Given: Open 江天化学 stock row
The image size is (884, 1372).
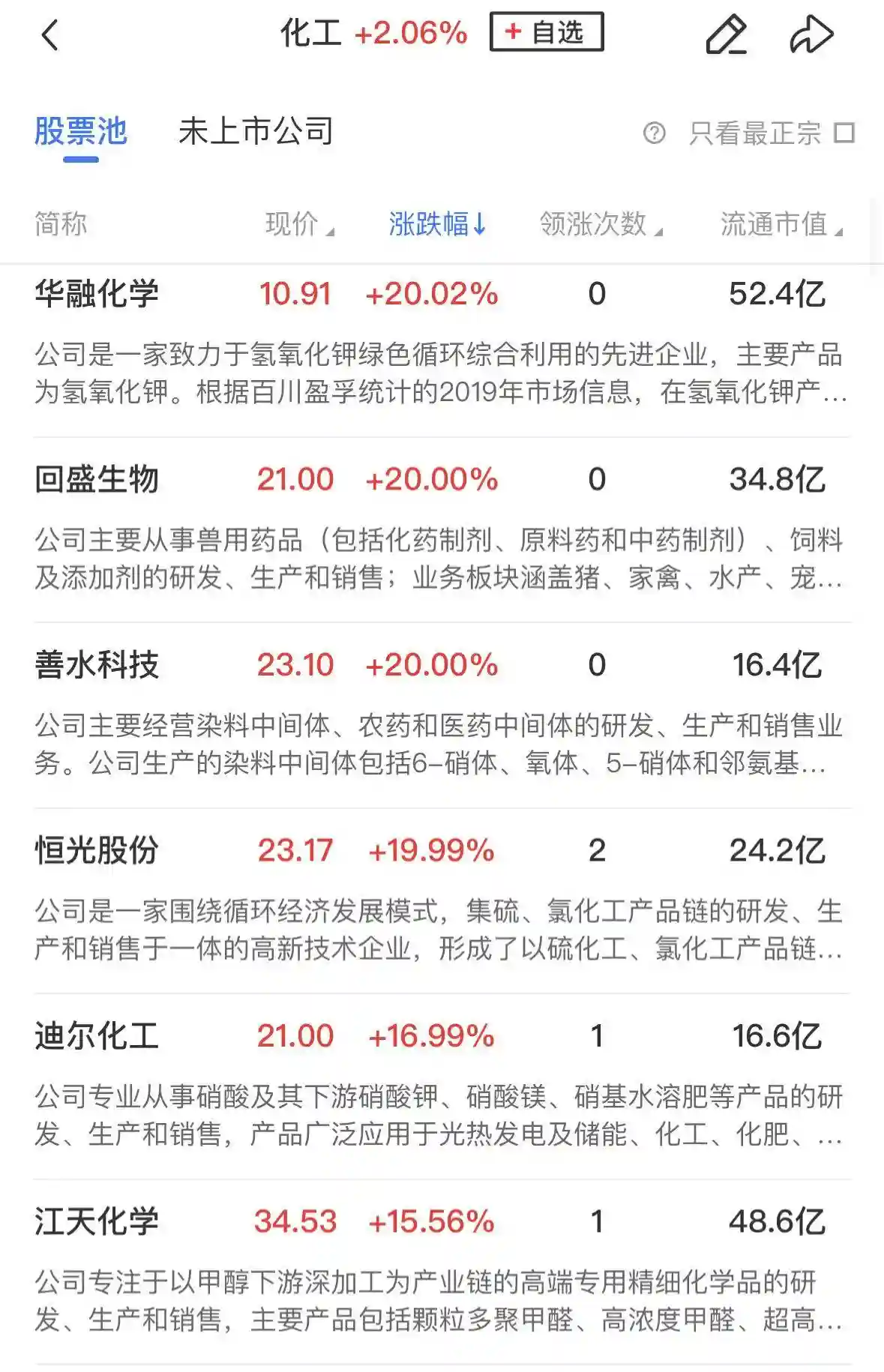Looking at the screenshot, I should click(97, 1221).
